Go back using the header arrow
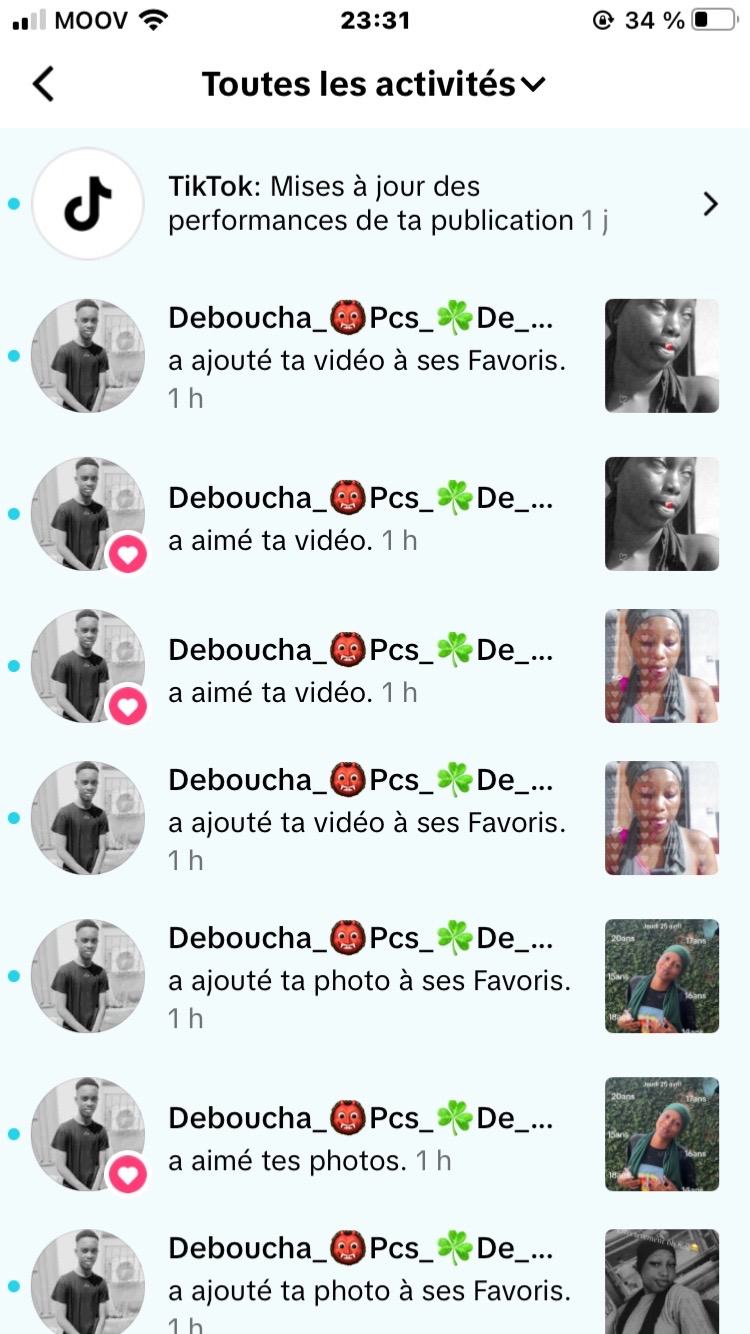The width and height of the screenshot is (750, 1334). [x=43, y=84]
